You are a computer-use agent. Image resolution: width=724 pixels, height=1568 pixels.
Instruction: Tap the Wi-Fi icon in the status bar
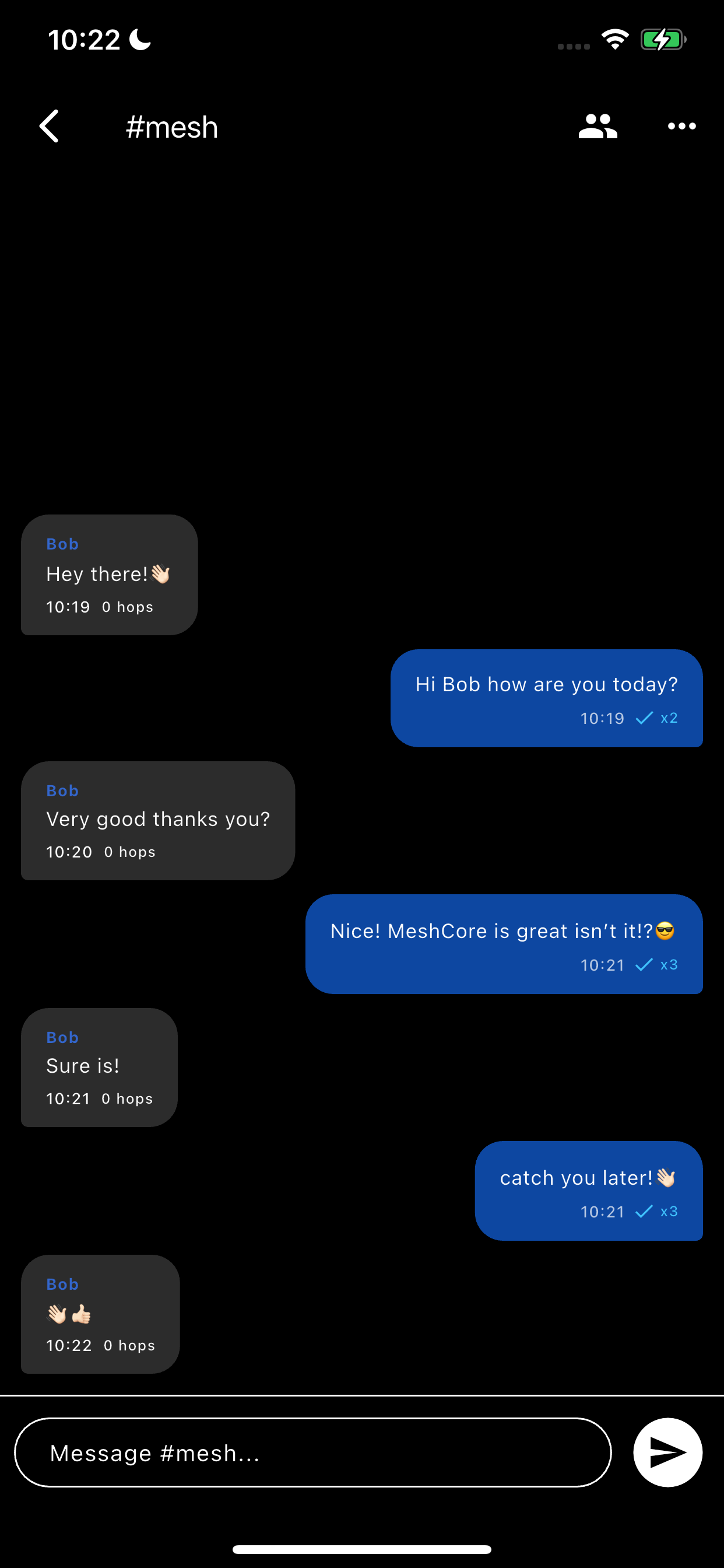click(x=614, y=38)
